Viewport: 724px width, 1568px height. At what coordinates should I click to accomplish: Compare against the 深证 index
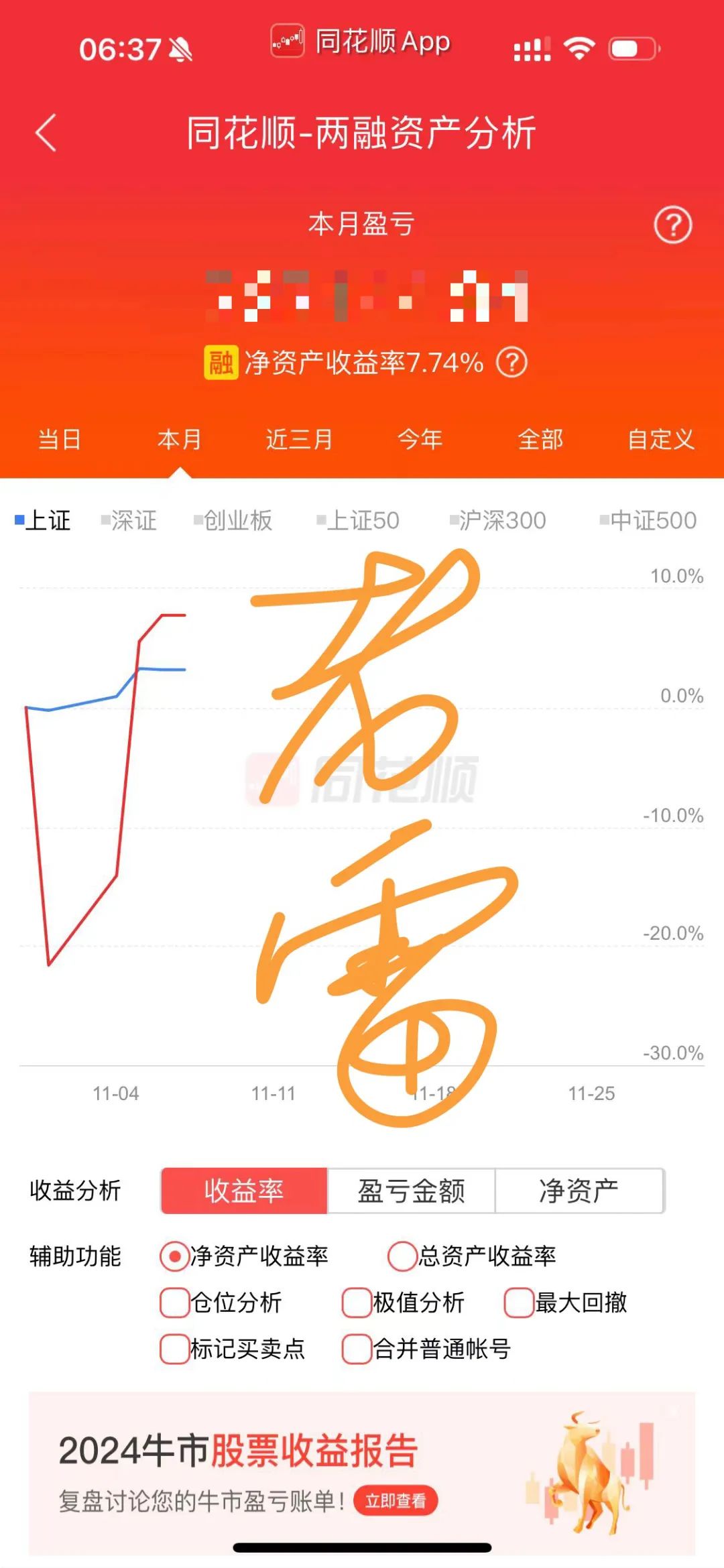click(x=129, y=520)
